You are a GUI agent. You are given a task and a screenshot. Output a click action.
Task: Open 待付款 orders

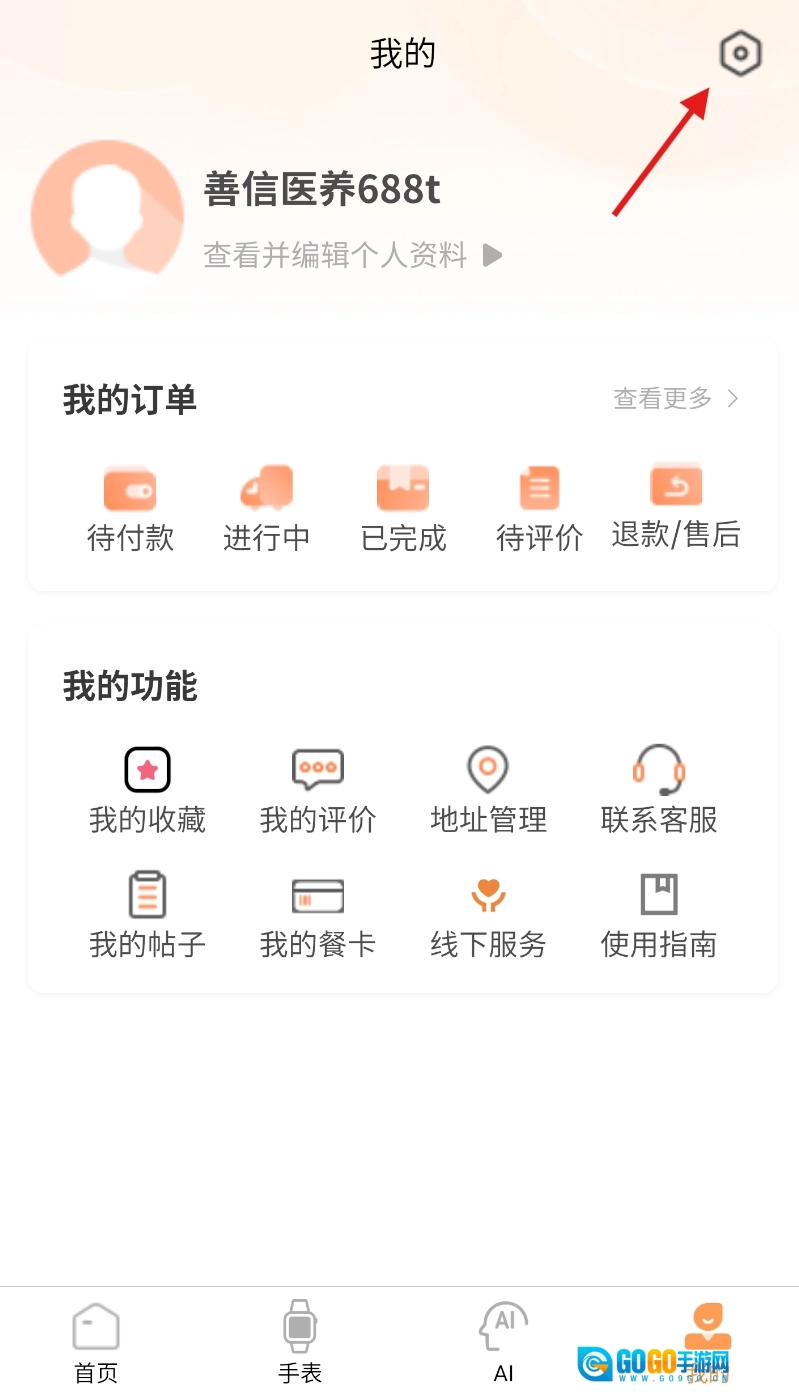coord(130,510)
